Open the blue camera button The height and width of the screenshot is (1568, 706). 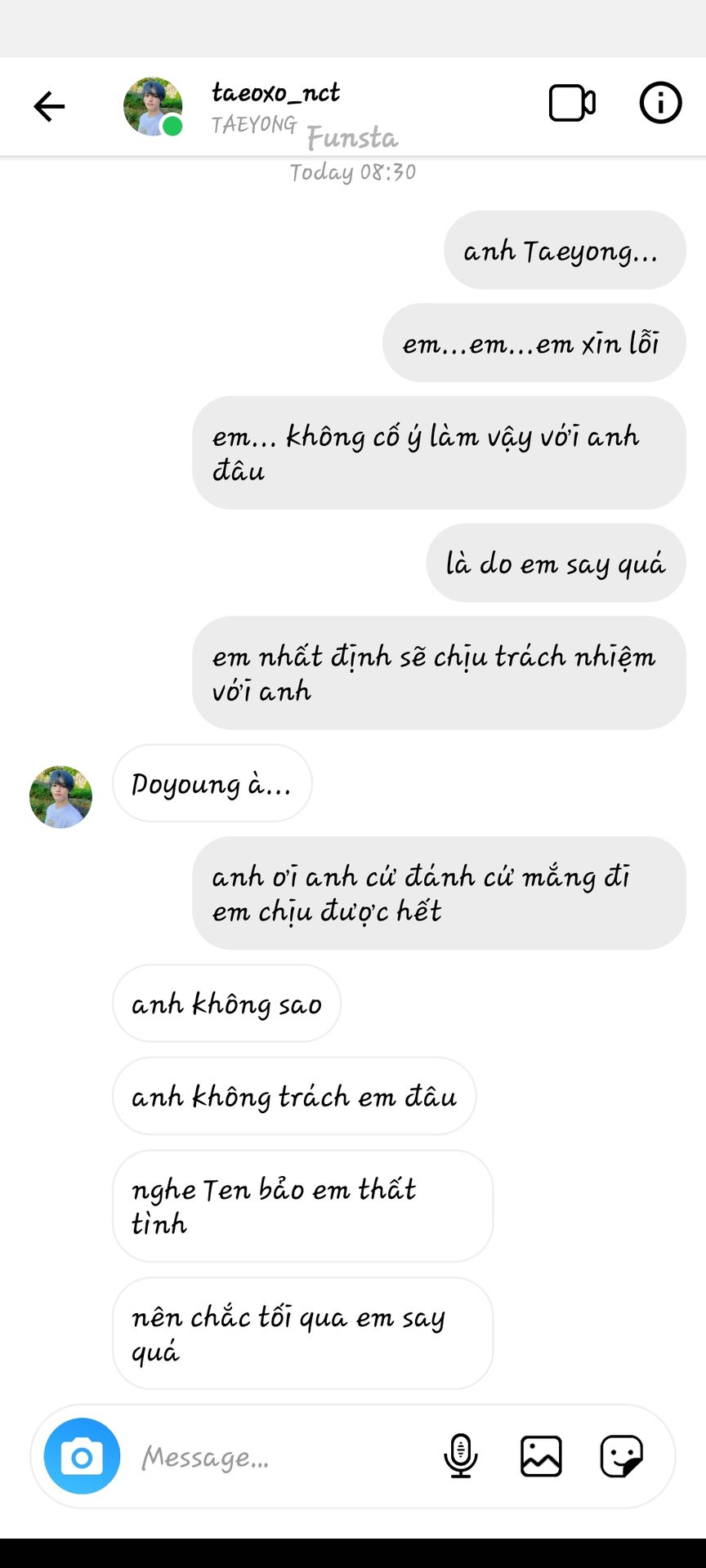tap(82, 1456)
